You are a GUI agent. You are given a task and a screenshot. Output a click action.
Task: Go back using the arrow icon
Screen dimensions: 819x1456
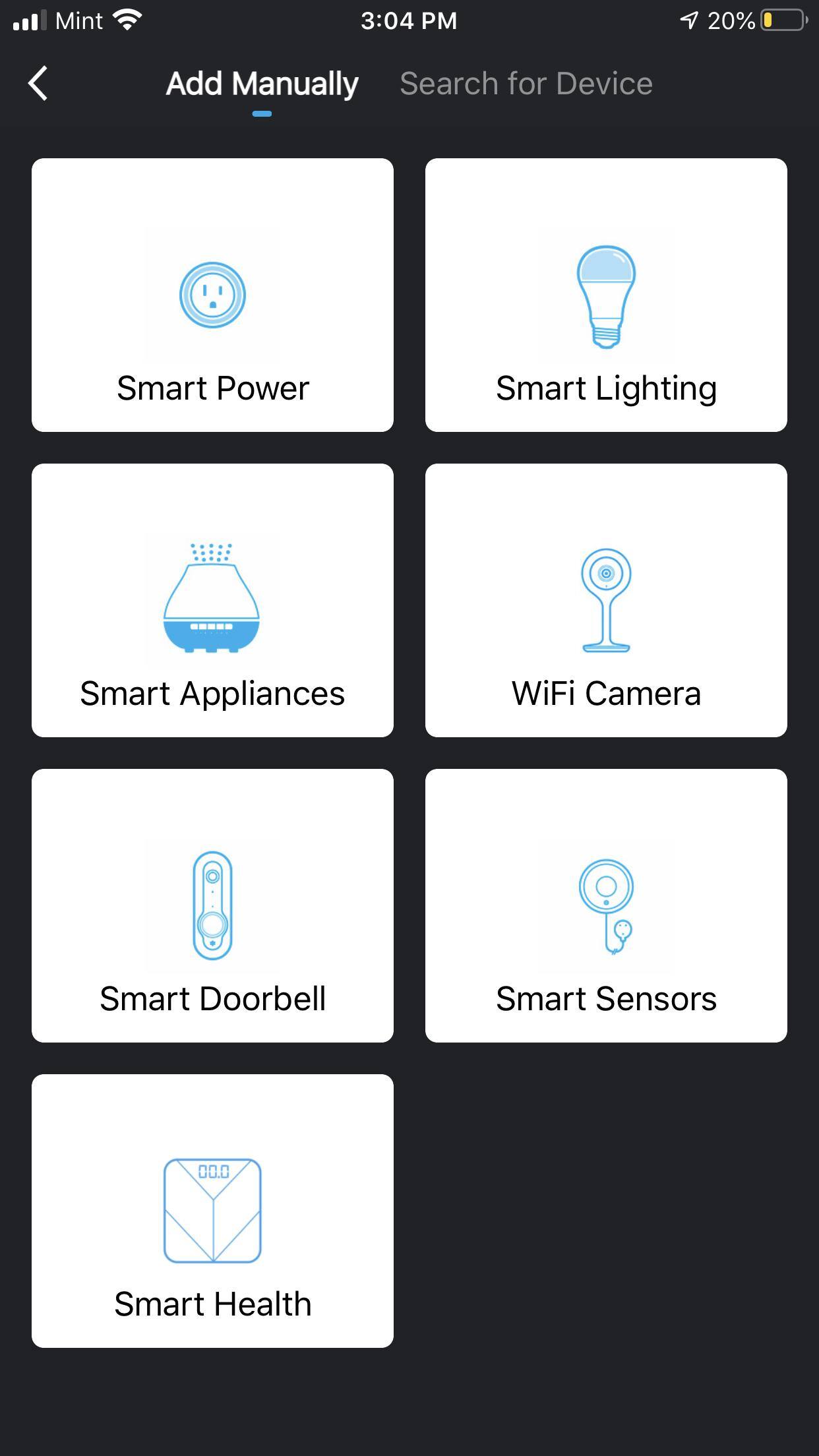tap(38, 84)
